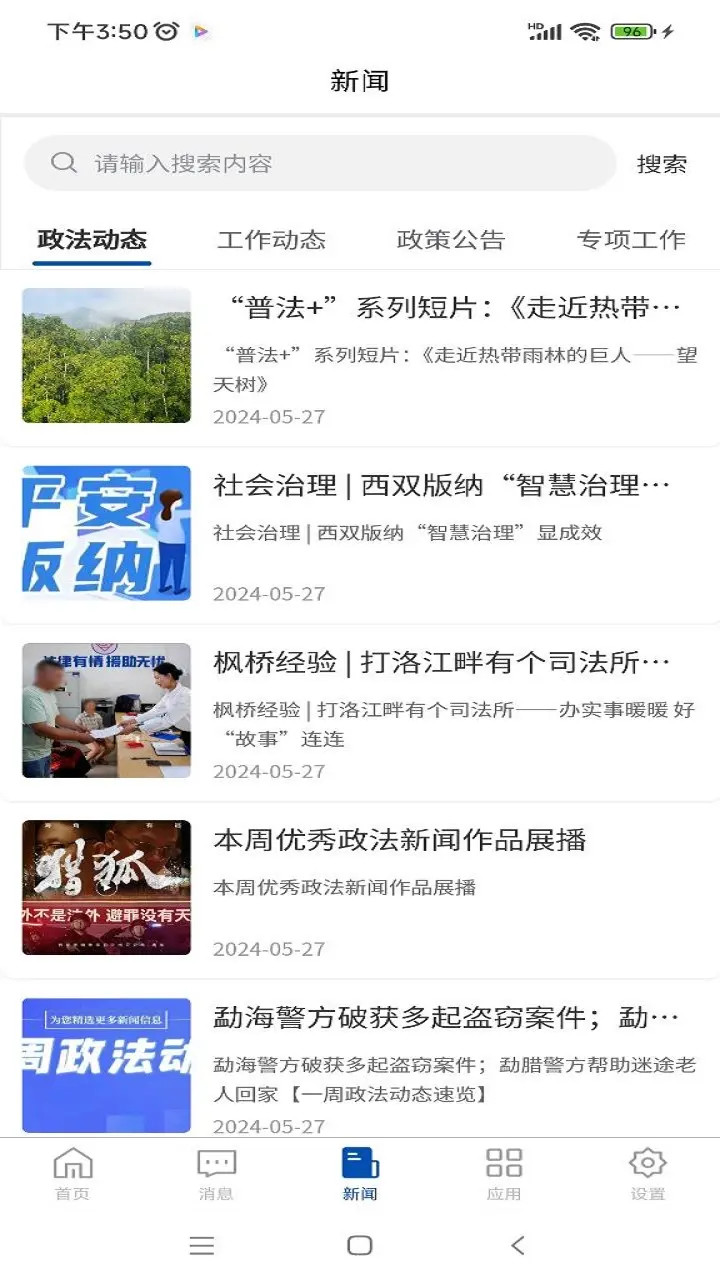Stay on the 政法动态 tab

91,239
